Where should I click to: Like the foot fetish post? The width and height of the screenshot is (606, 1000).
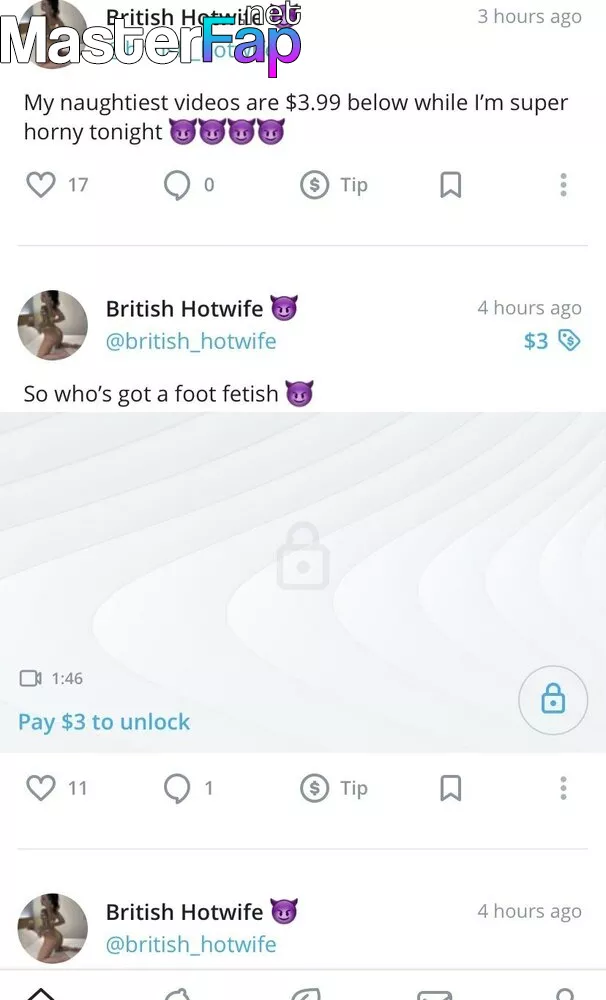tap(41, 788)
